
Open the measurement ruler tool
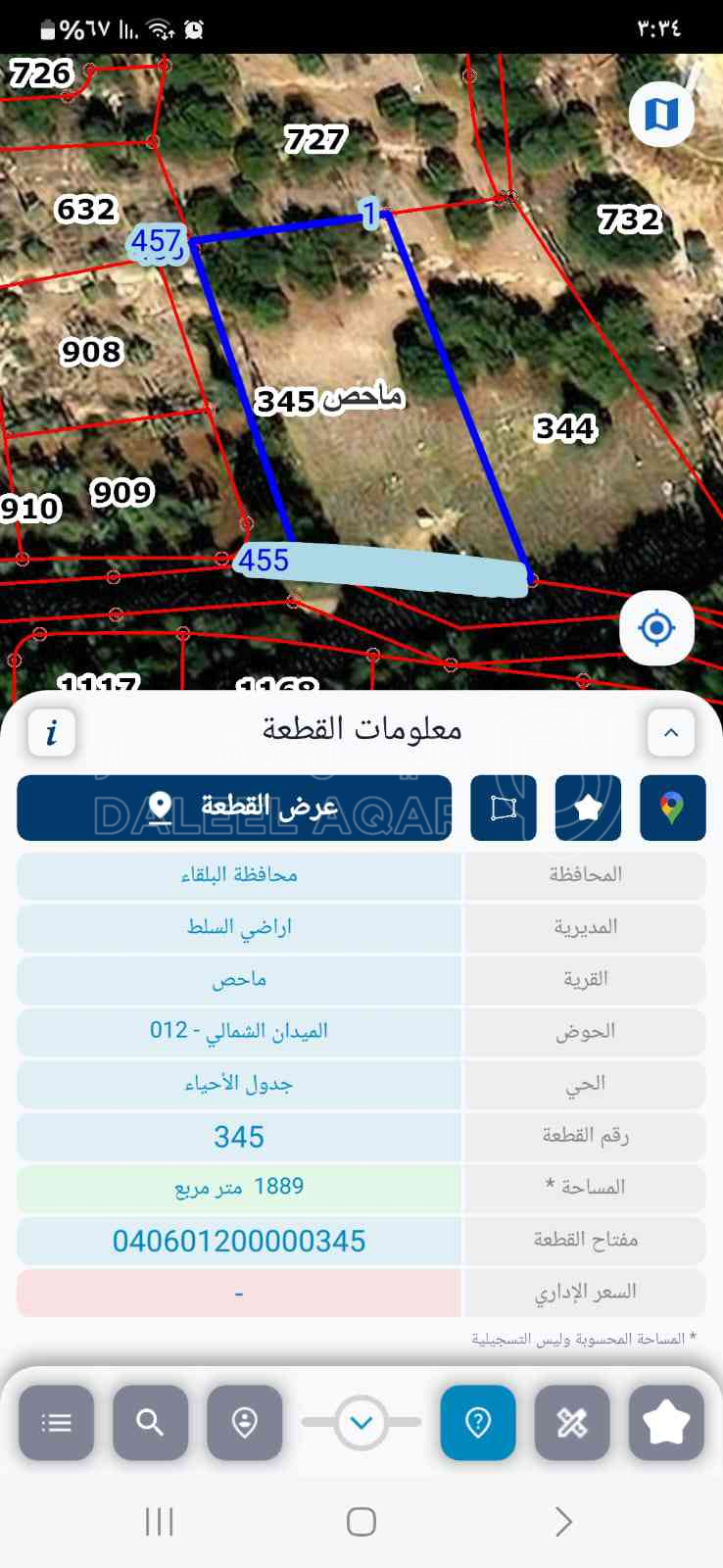(x=572, y=1422)
